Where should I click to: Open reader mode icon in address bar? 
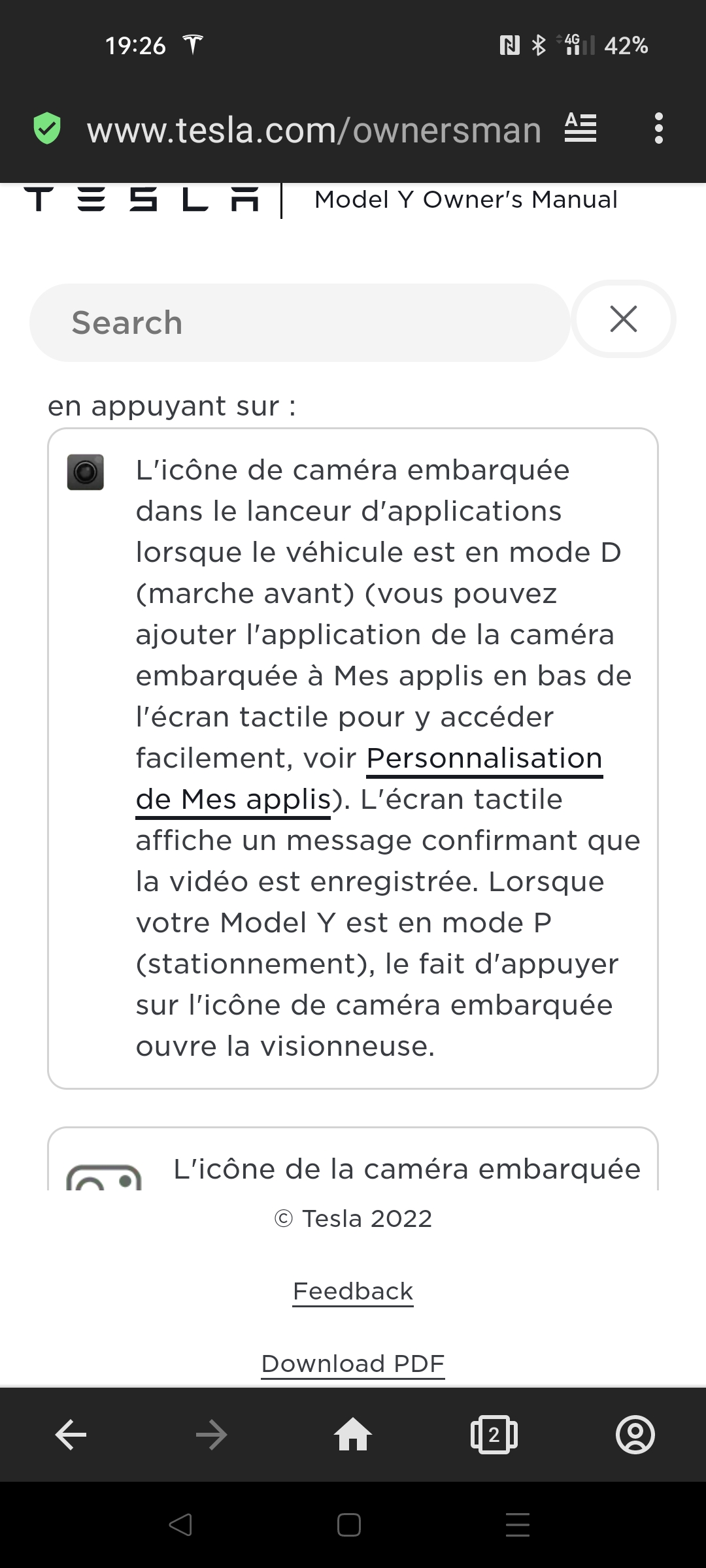pyautogui.click(x=580, y=128)
